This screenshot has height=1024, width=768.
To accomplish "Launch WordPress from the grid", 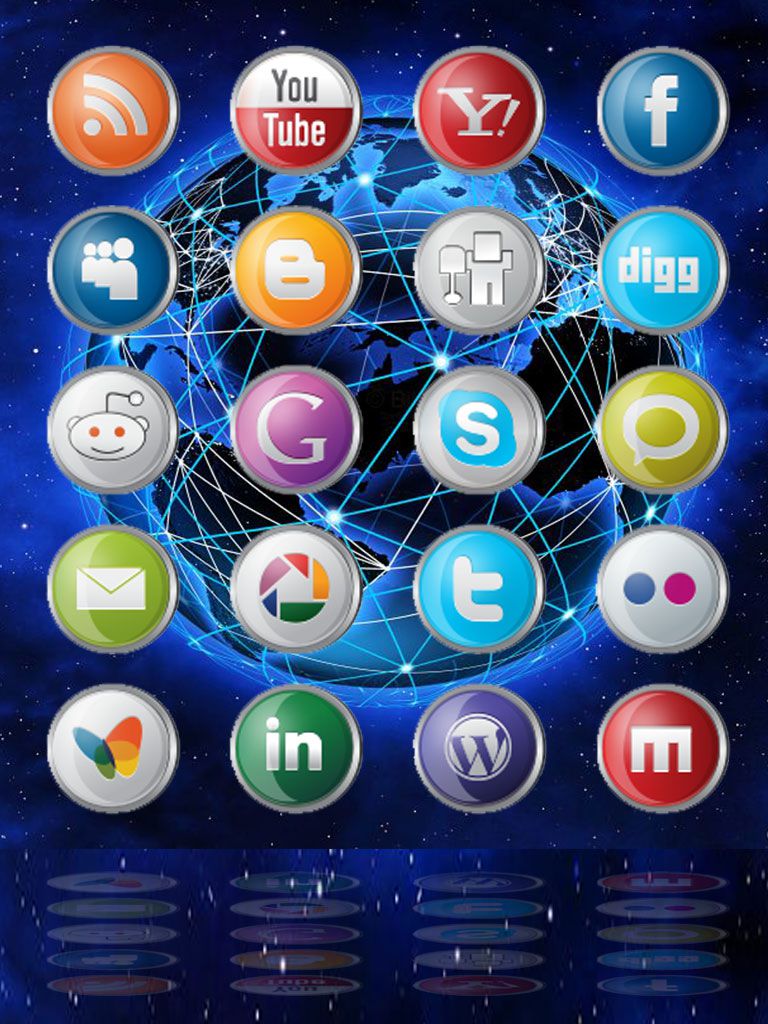I will pyautogui.click(x=479, y=748).
